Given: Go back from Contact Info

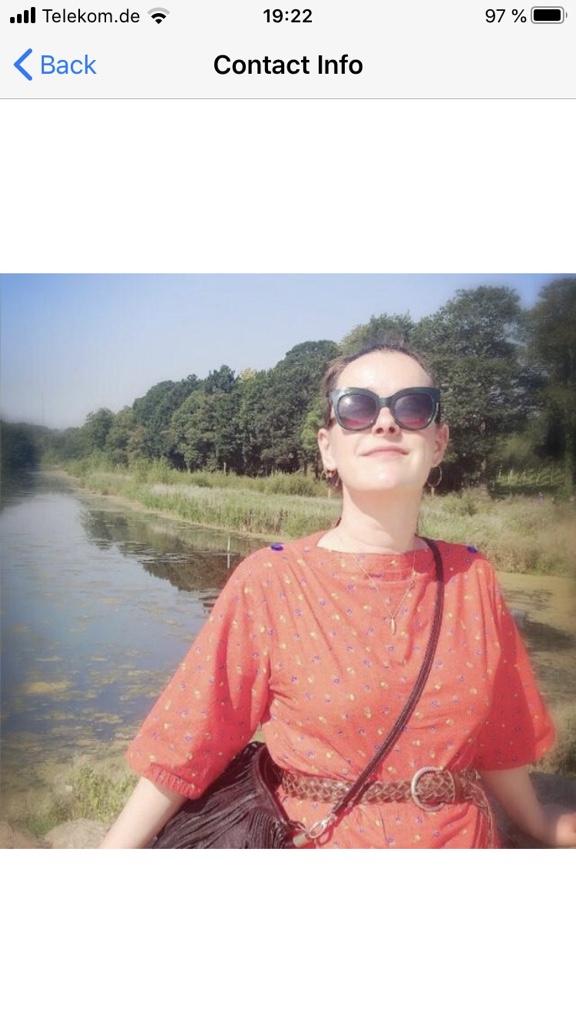Looking at the screenshot, I should click(x=55, y=65).
